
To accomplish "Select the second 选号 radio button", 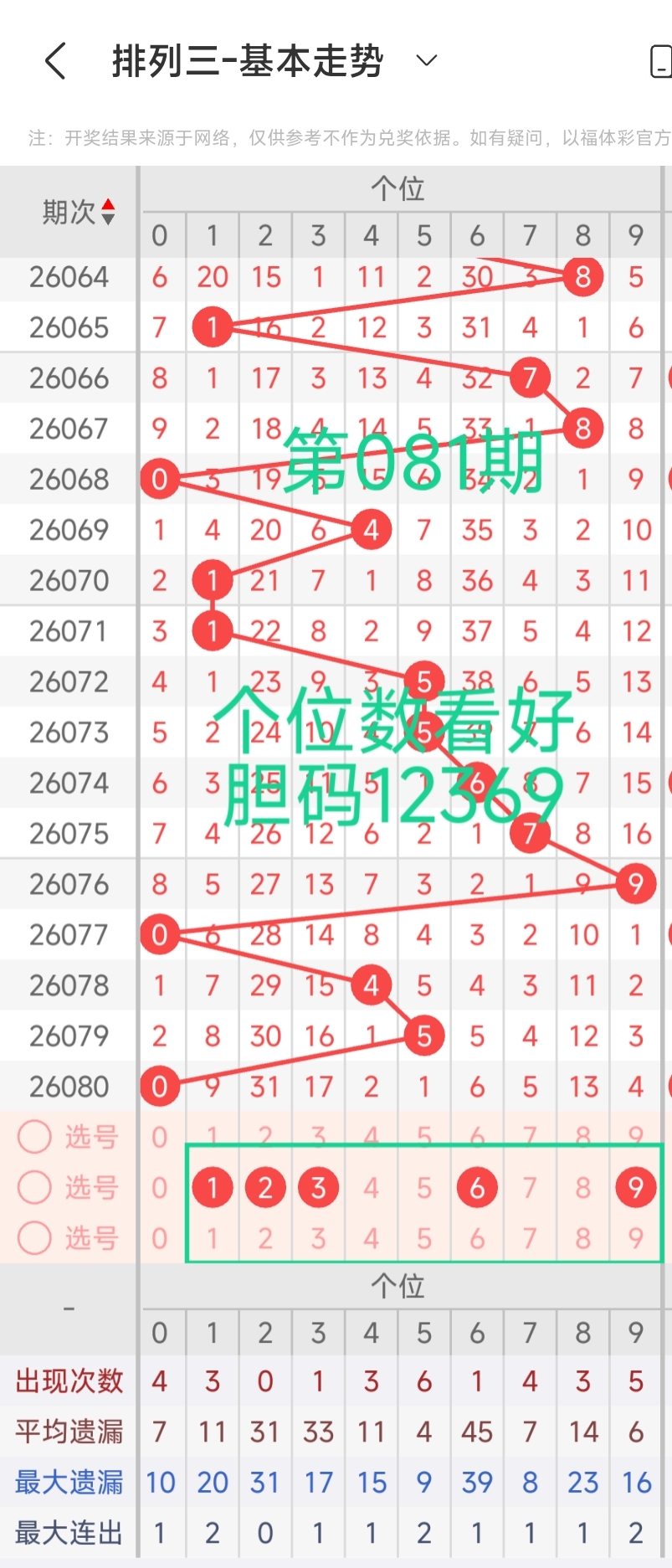I will pos(34,1186).
